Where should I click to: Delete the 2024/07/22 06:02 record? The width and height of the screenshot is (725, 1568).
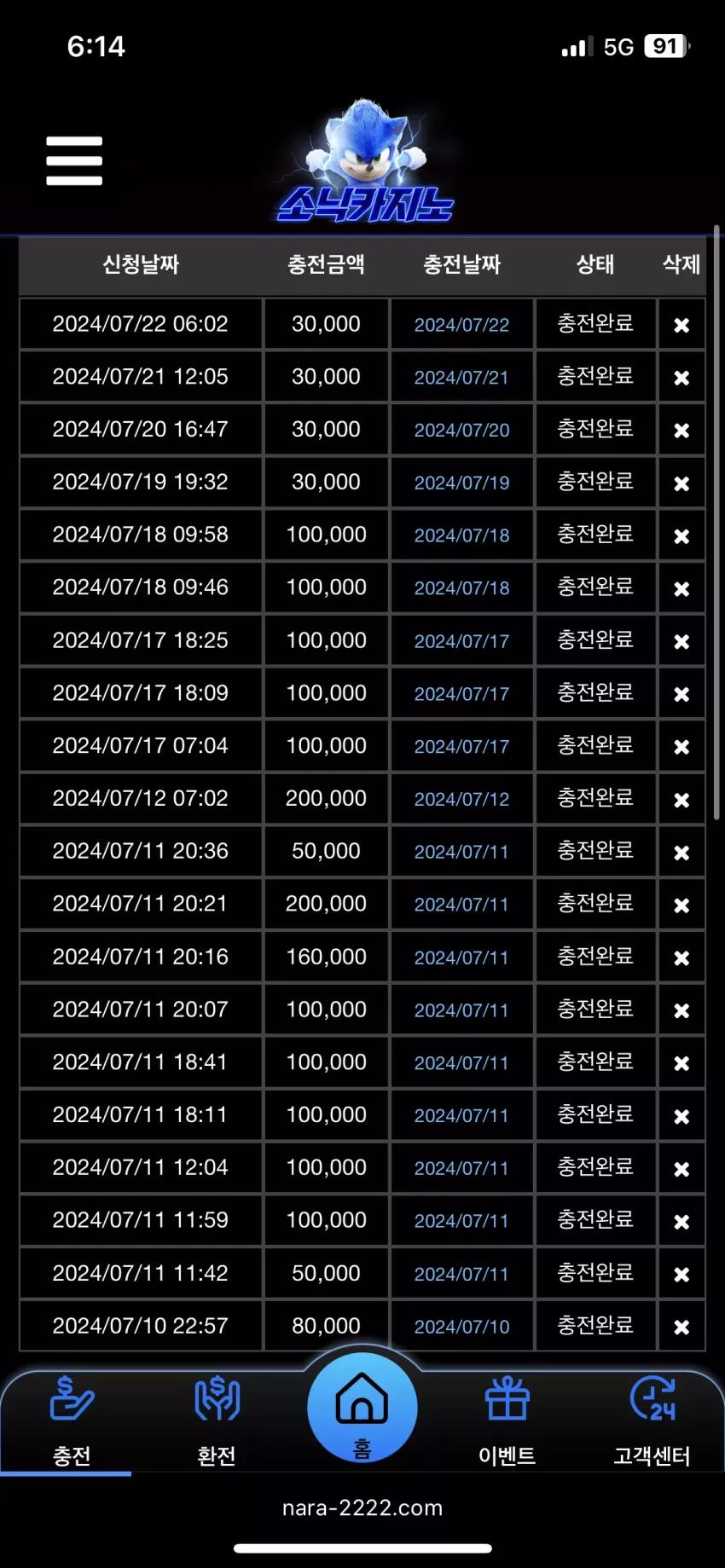681,325
